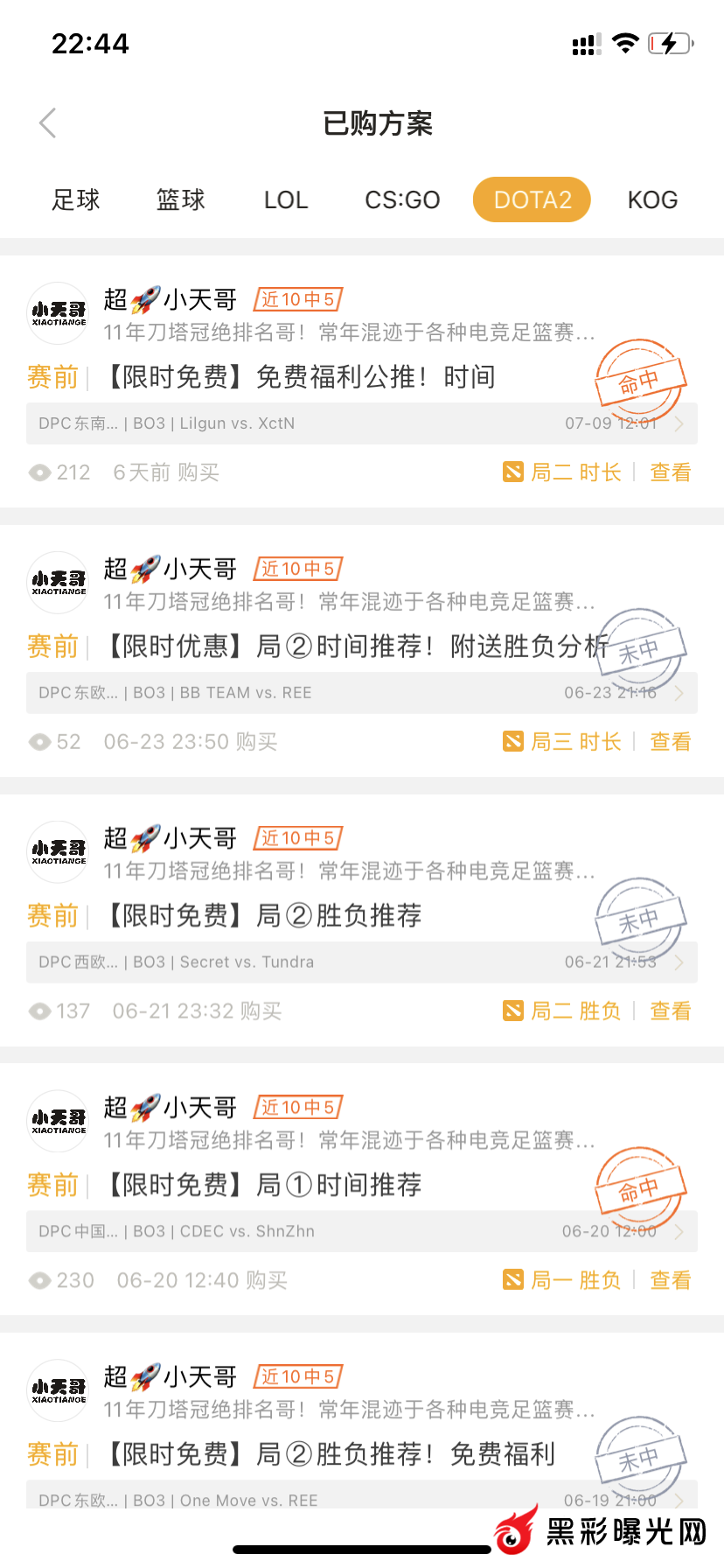
Task: Select the DOTA2 tab
Action: [532, 200]
